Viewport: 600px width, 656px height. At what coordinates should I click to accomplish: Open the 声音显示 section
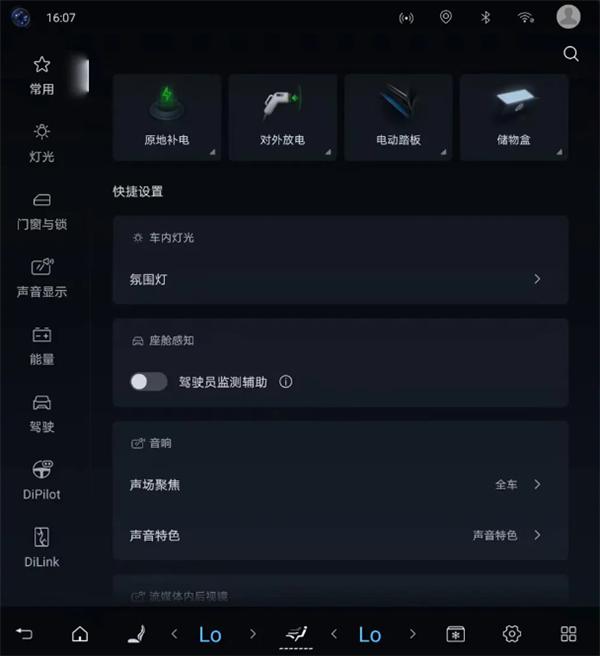(41, 278)
